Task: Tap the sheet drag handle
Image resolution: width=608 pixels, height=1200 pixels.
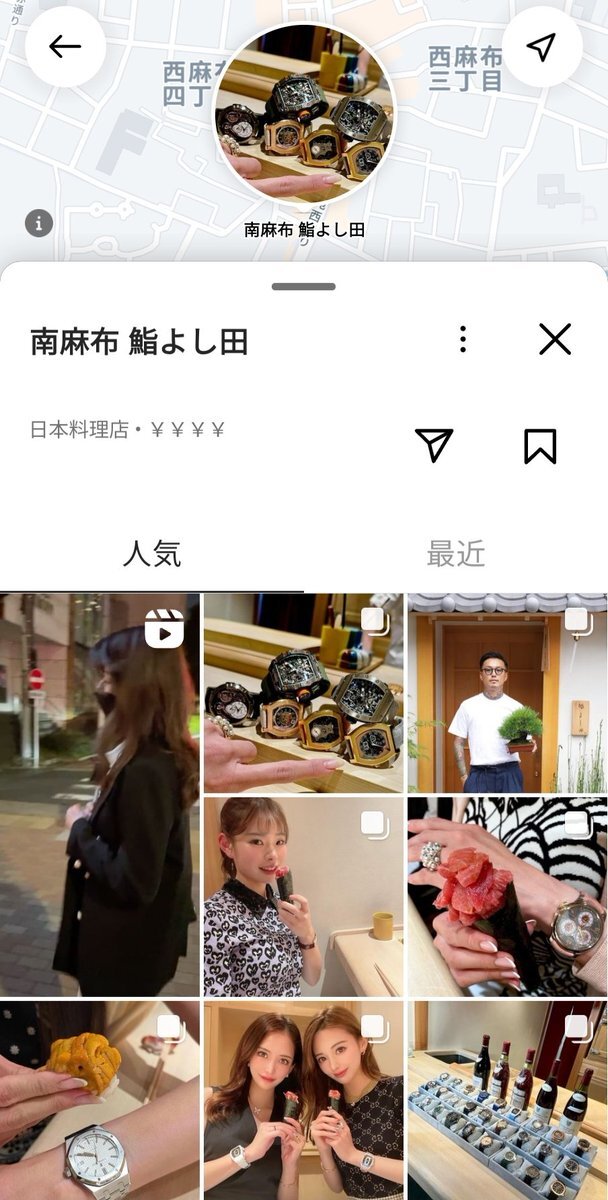Action: [x=303, y=287]
